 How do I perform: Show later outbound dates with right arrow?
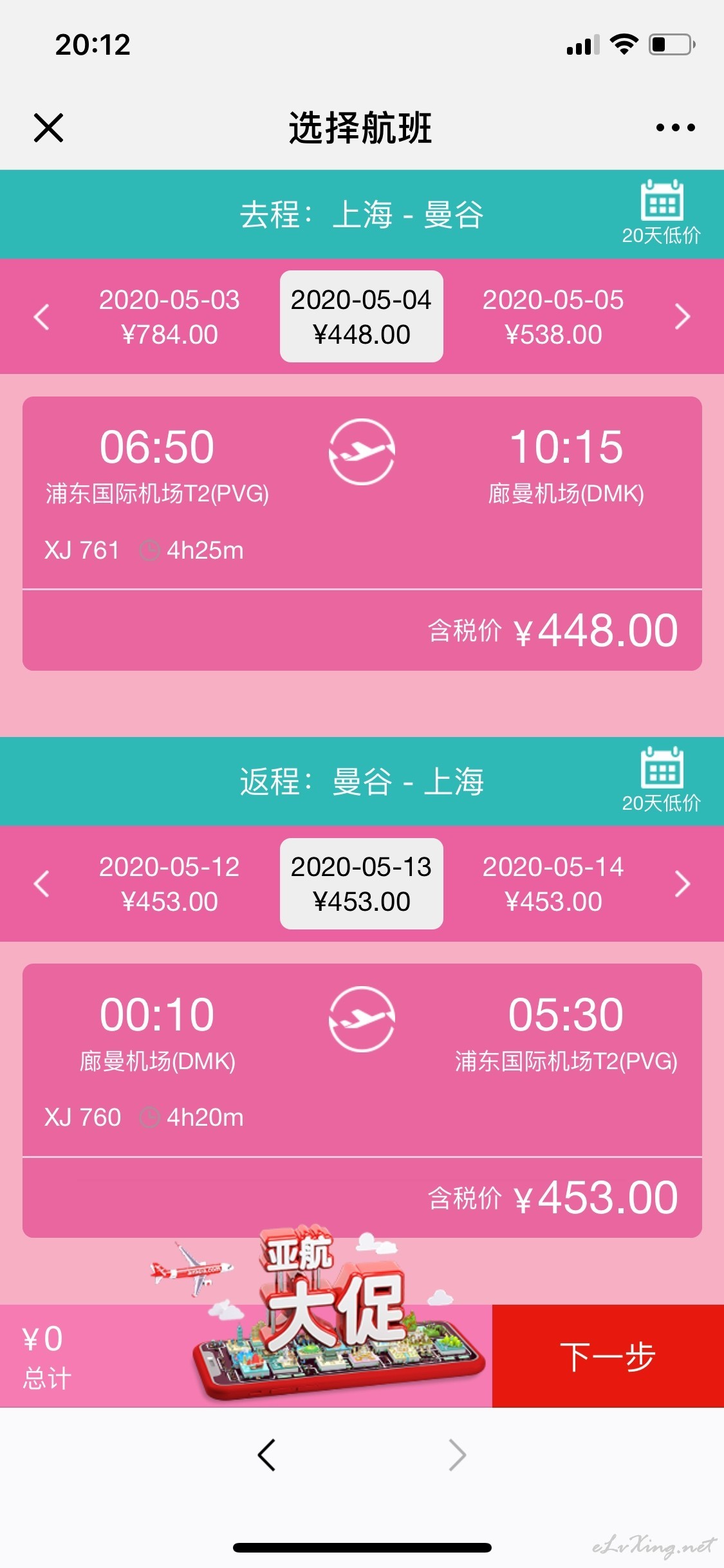(682, 317)
